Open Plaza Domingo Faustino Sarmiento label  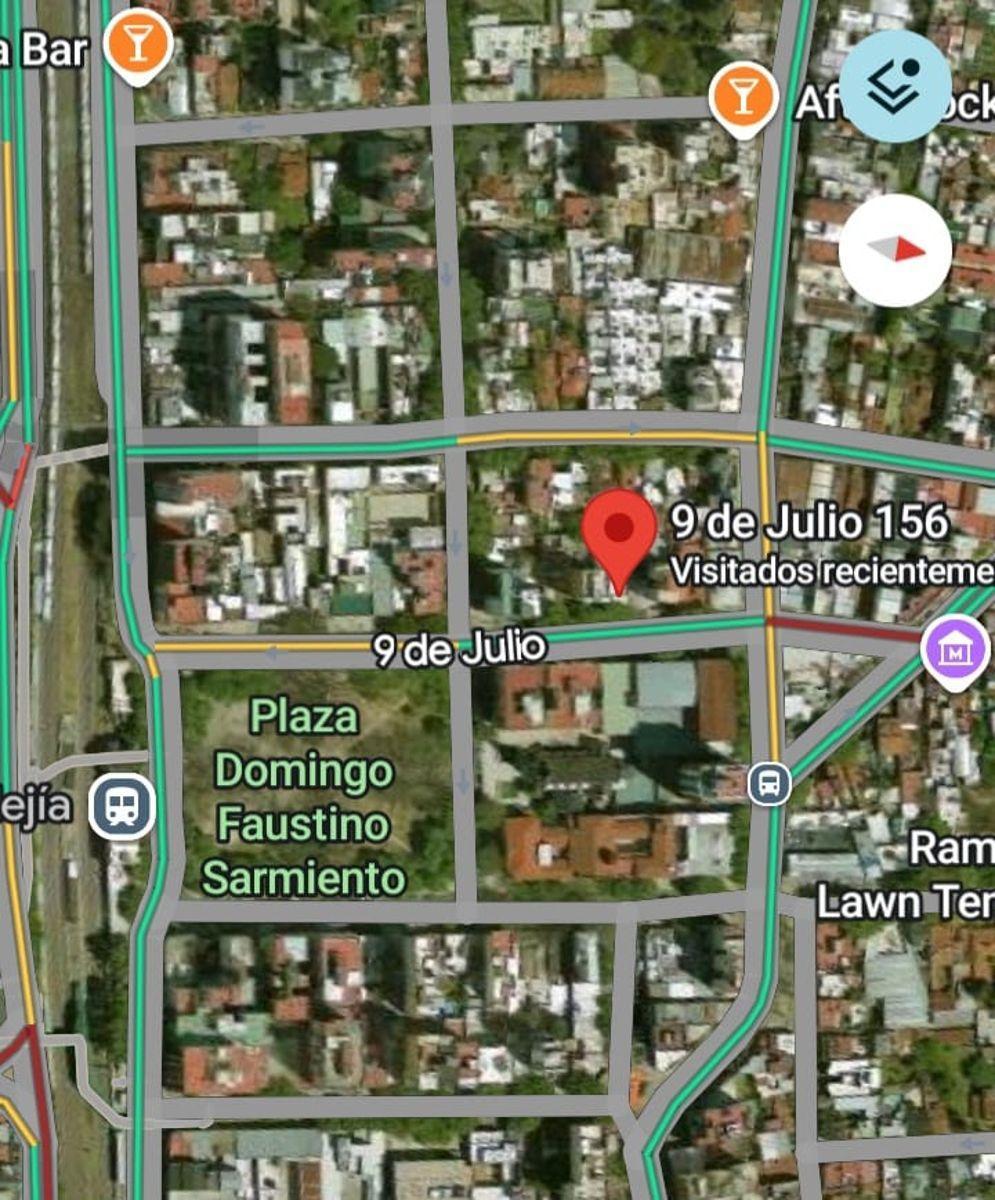304,797
